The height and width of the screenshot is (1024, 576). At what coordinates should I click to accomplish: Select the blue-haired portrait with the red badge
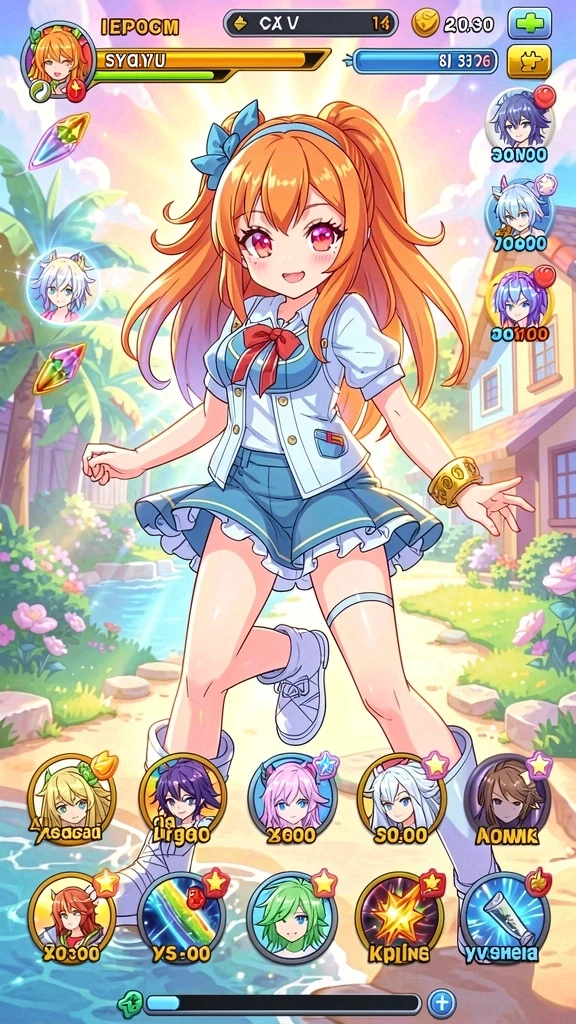tap(520, 120)
